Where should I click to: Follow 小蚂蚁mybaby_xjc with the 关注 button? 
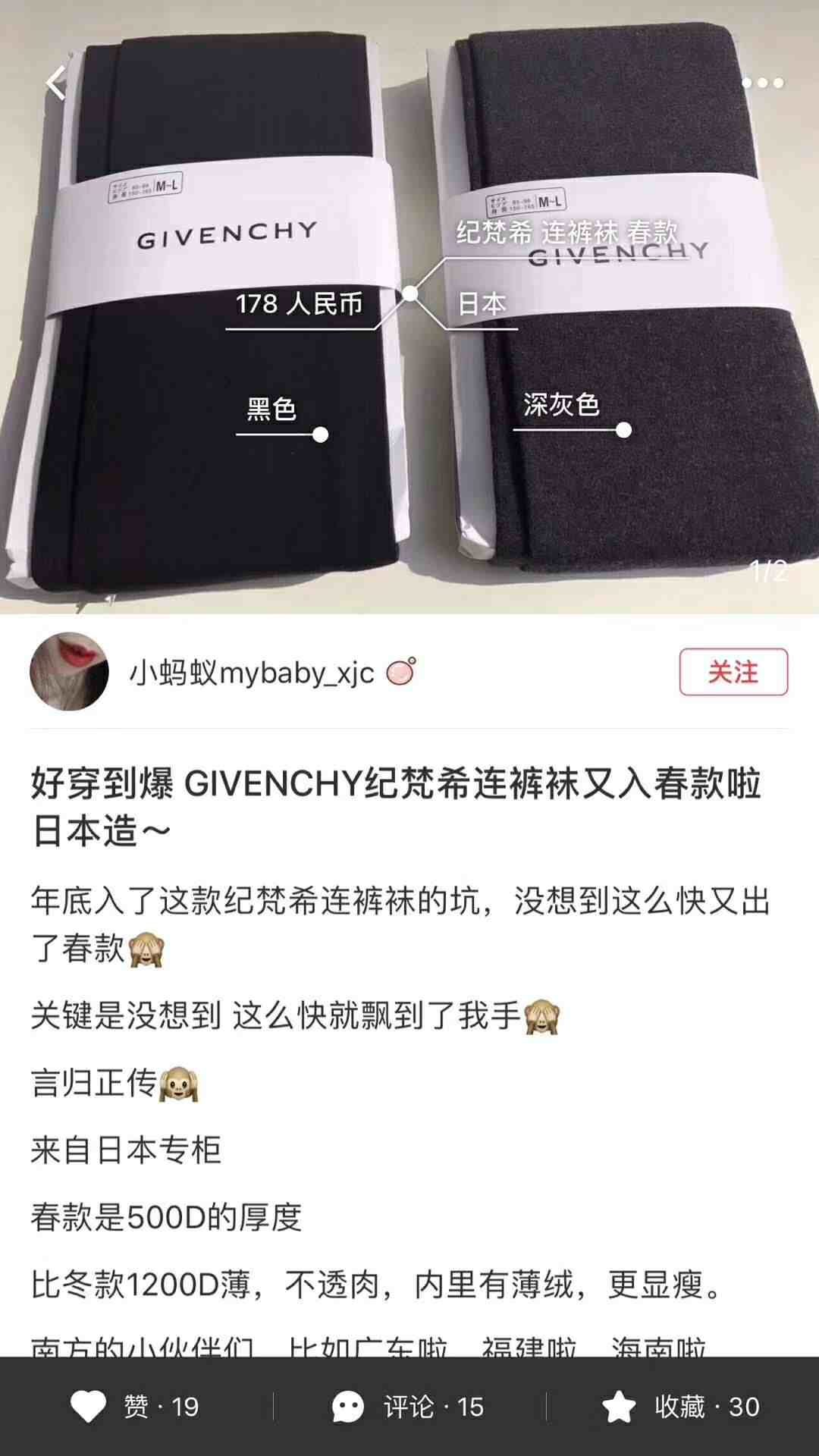pyautogui.click(x=733, y=672)
